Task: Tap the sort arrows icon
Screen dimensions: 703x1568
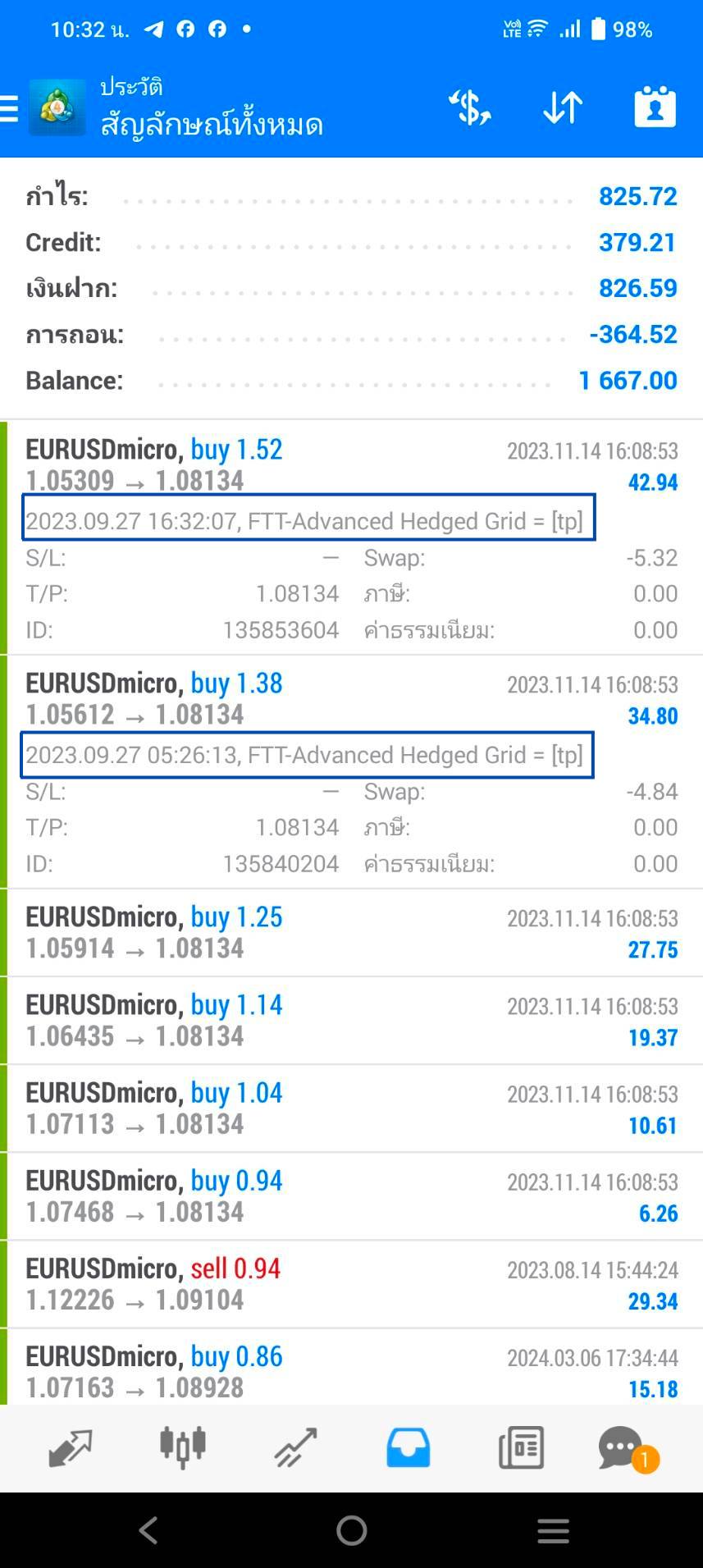Action: (563, 107)
